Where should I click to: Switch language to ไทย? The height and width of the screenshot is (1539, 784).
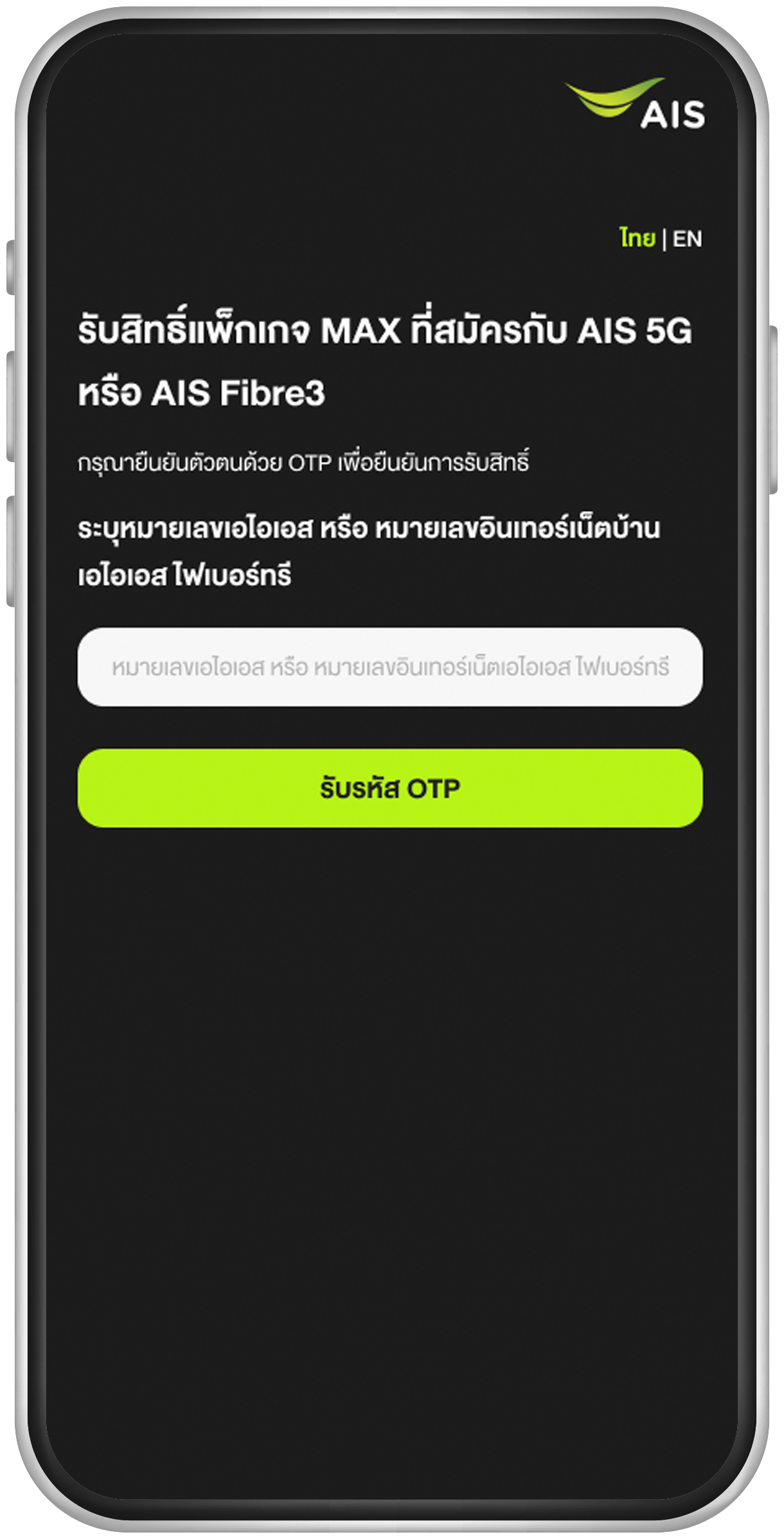click(637, 239)
